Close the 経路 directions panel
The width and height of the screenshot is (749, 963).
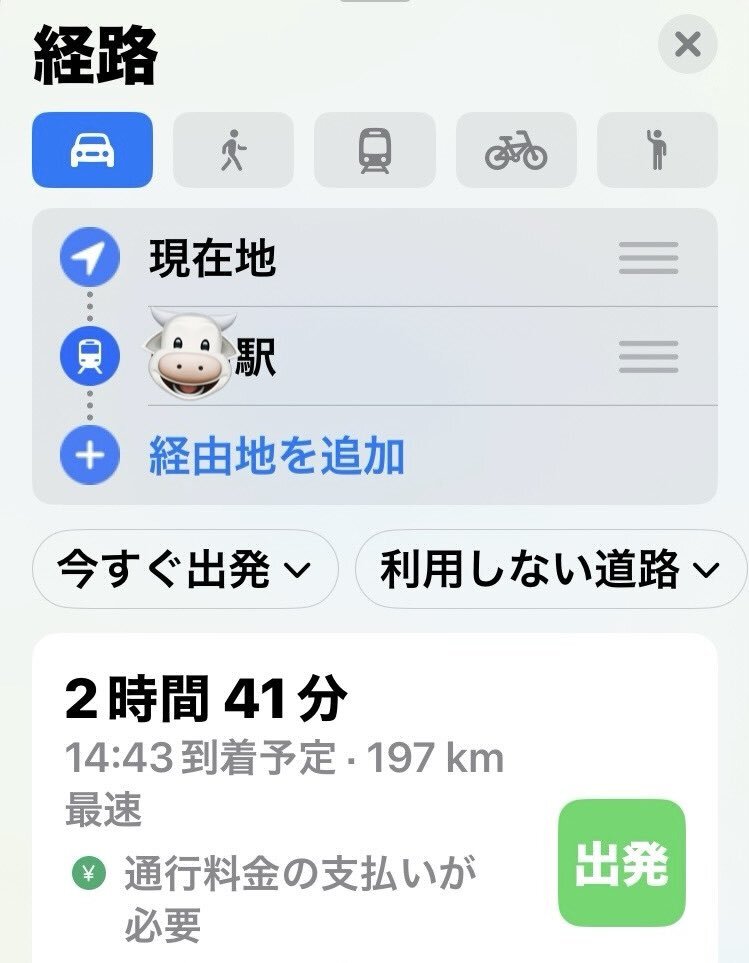point(687,45)
